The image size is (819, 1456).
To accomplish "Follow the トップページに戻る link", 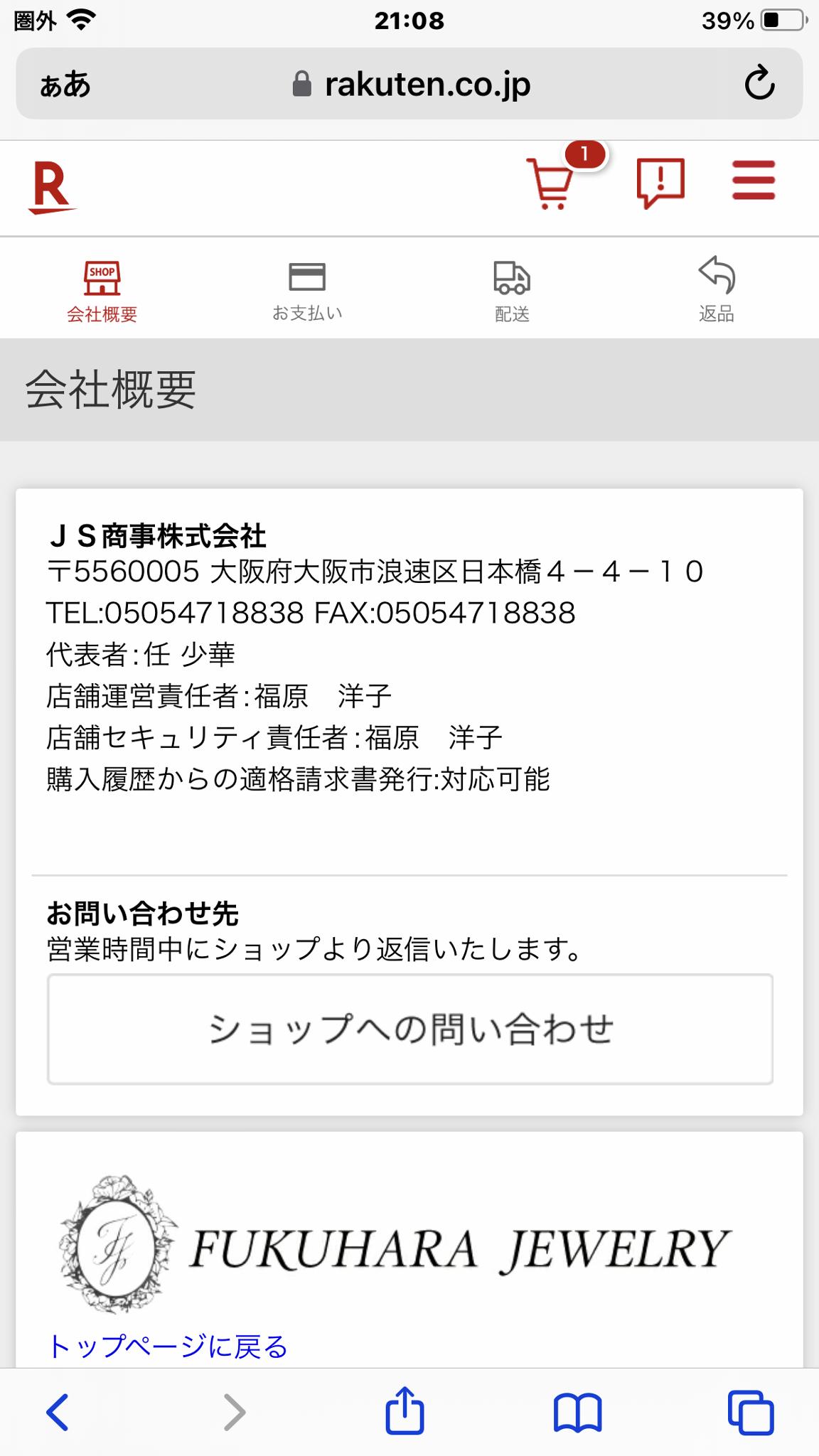I will point(168,1346).
